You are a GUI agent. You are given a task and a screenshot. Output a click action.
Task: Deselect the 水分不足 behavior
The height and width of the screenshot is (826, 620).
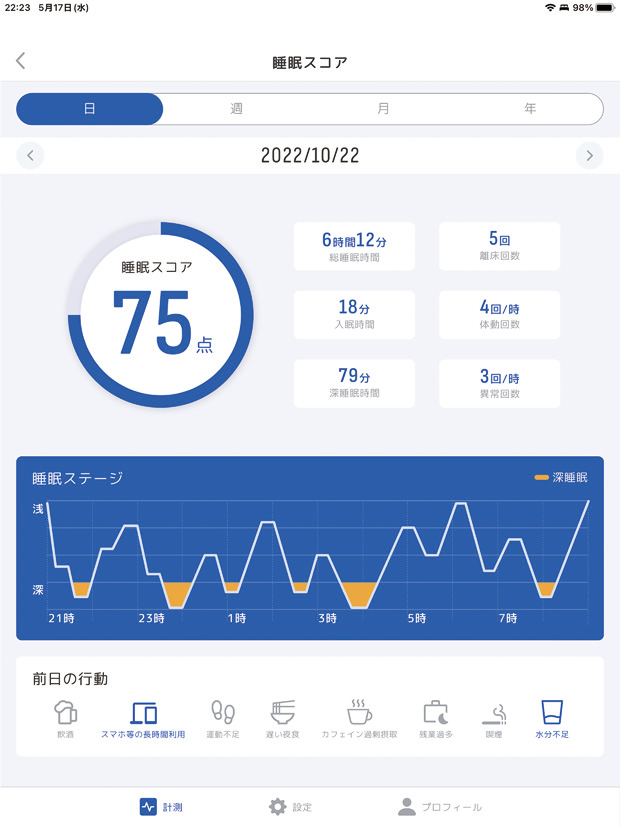pyautogui.click(x=552, y=719)
